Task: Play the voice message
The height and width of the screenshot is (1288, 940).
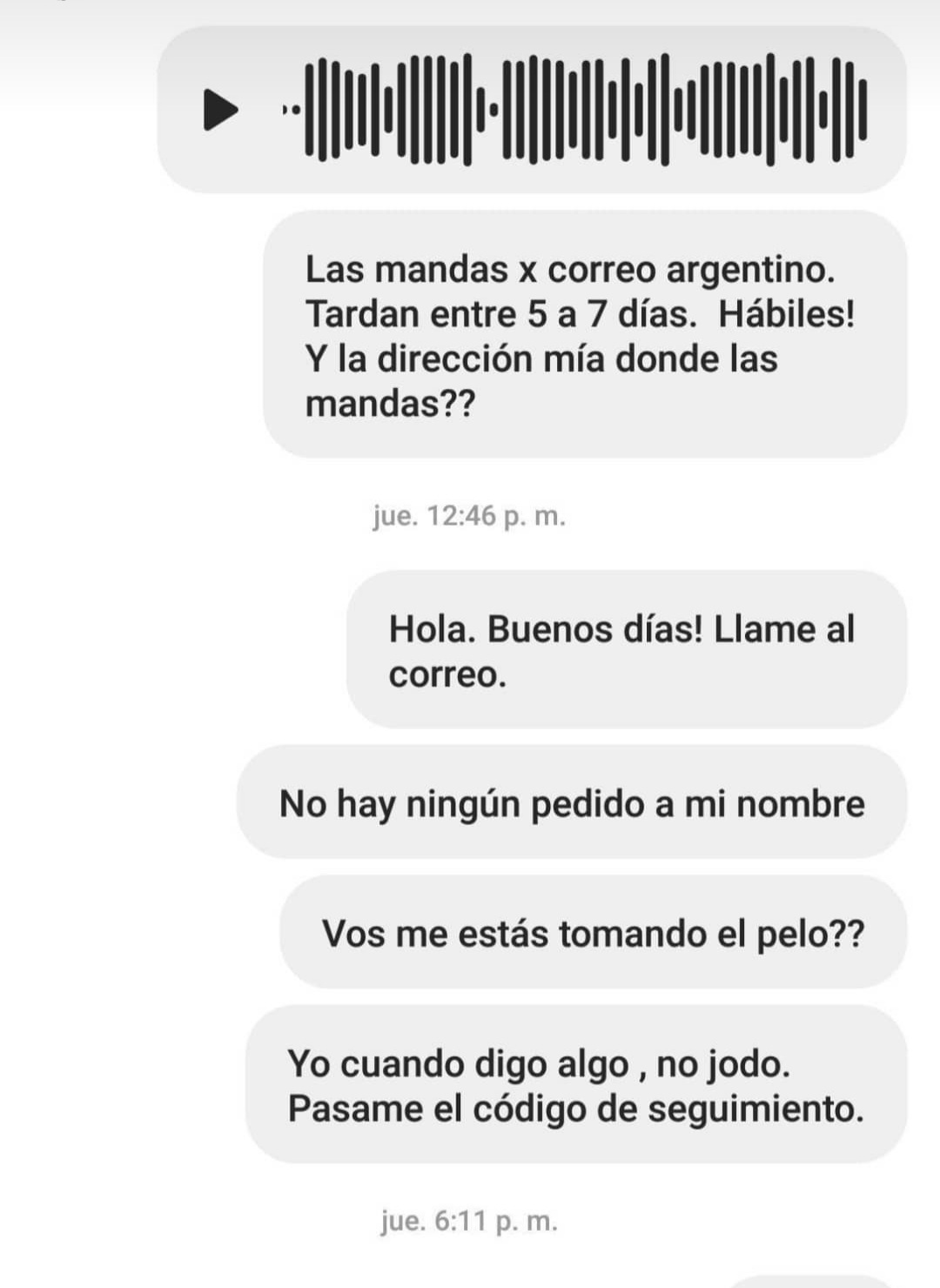Action: pyautogui.click(x=220, y=110)
